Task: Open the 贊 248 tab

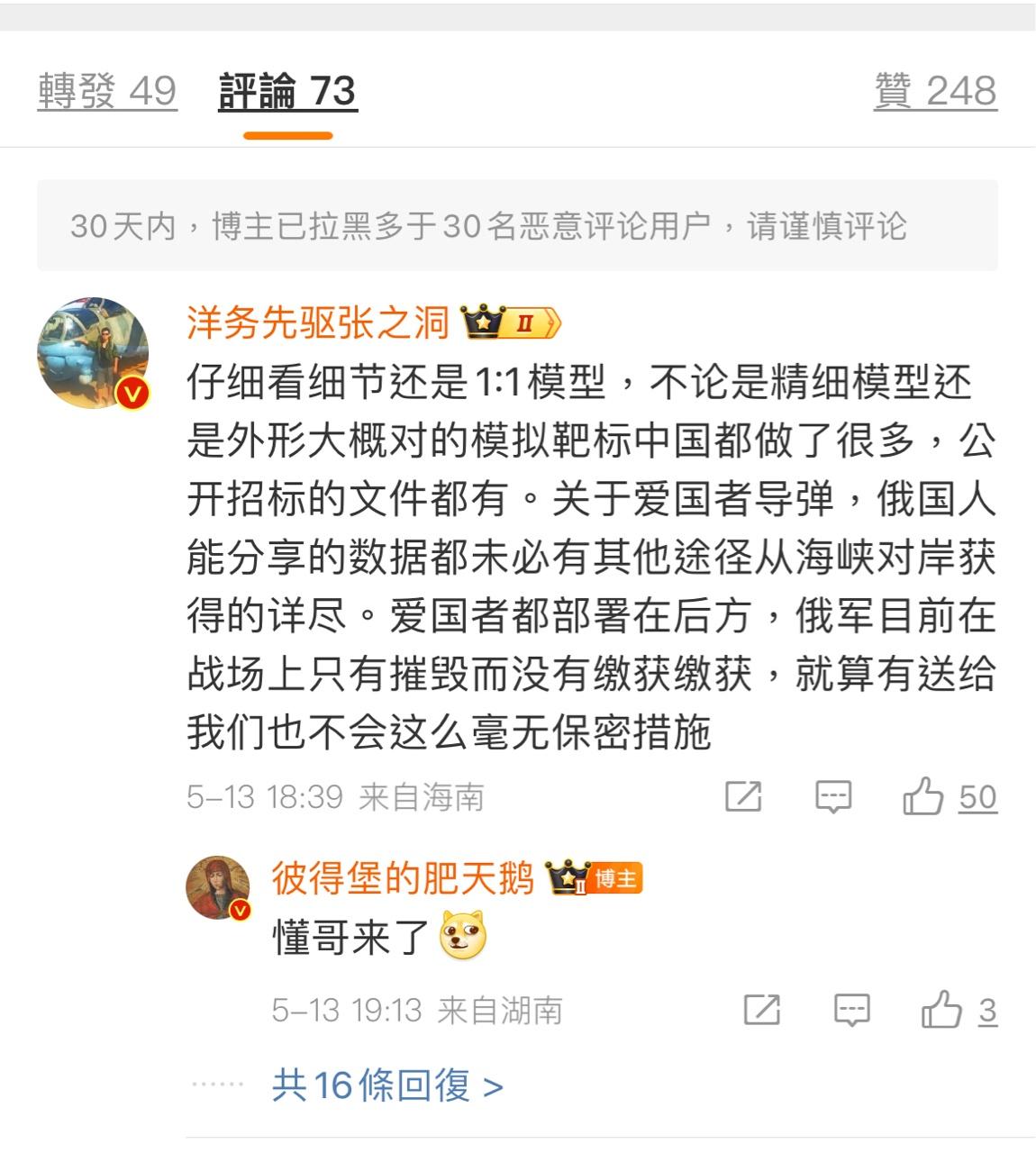Action: [x=934, y=91]
